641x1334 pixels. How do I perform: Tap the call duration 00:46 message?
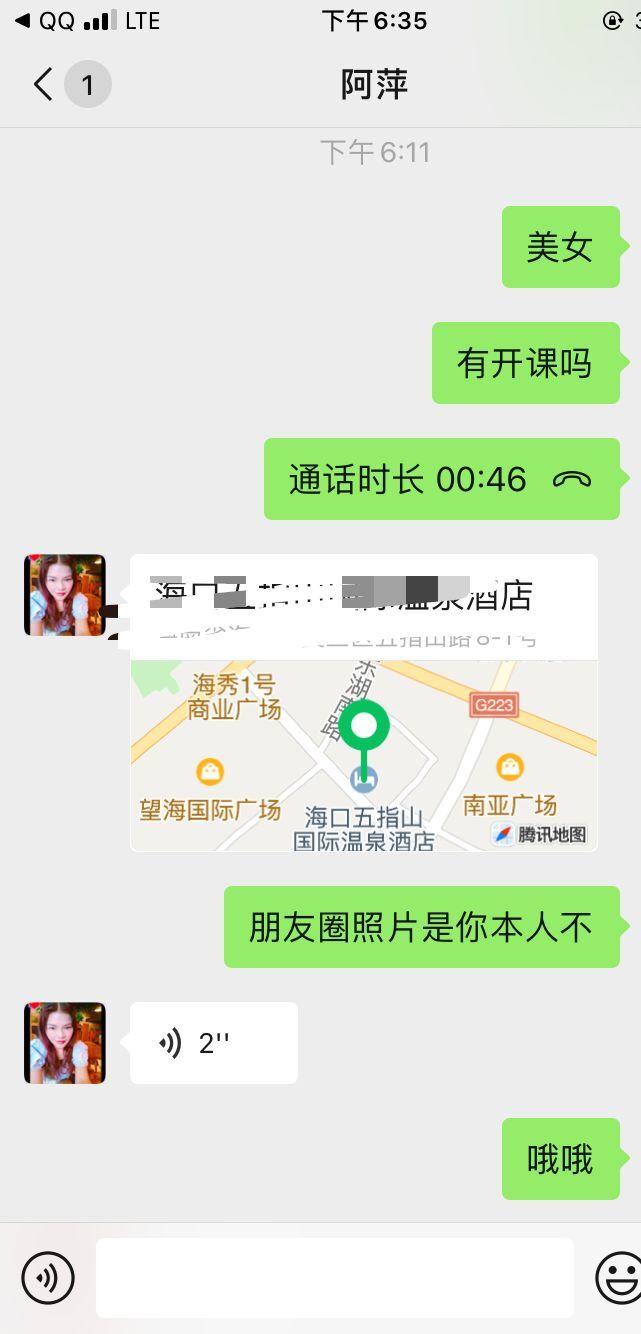pos(441,479)
